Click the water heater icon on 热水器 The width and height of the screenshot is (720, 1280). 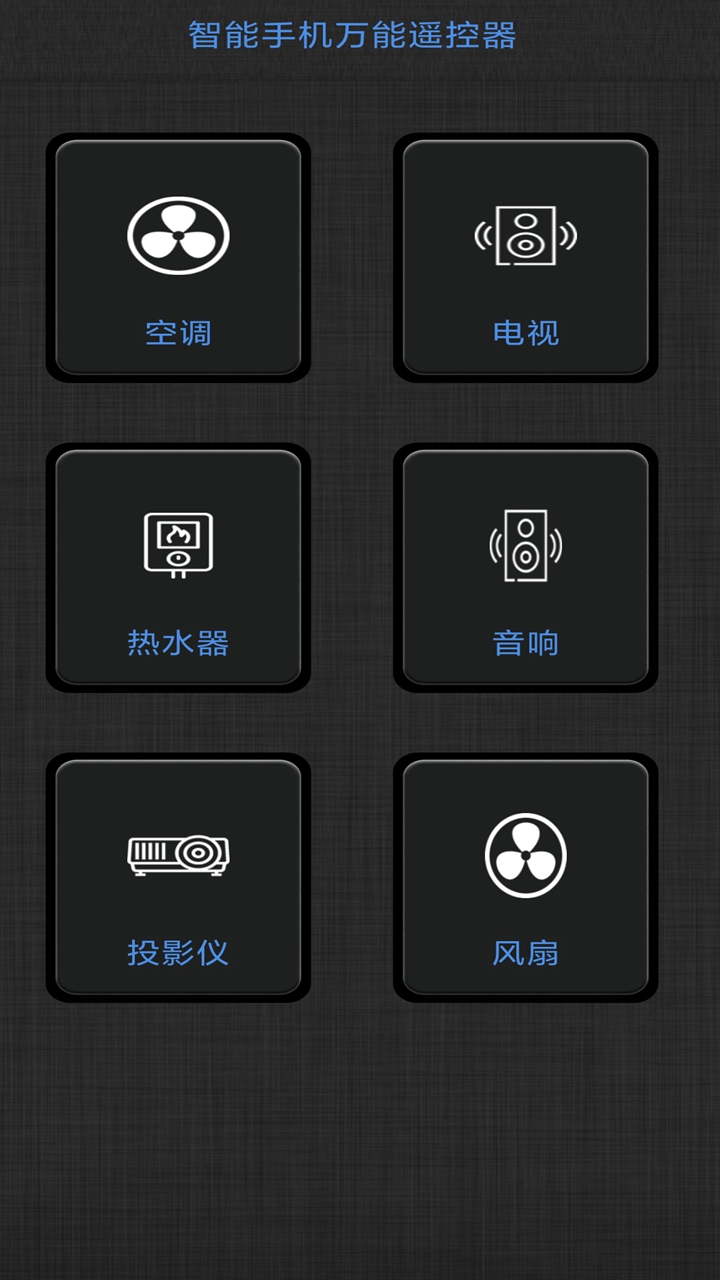click(x=178, y=543)
